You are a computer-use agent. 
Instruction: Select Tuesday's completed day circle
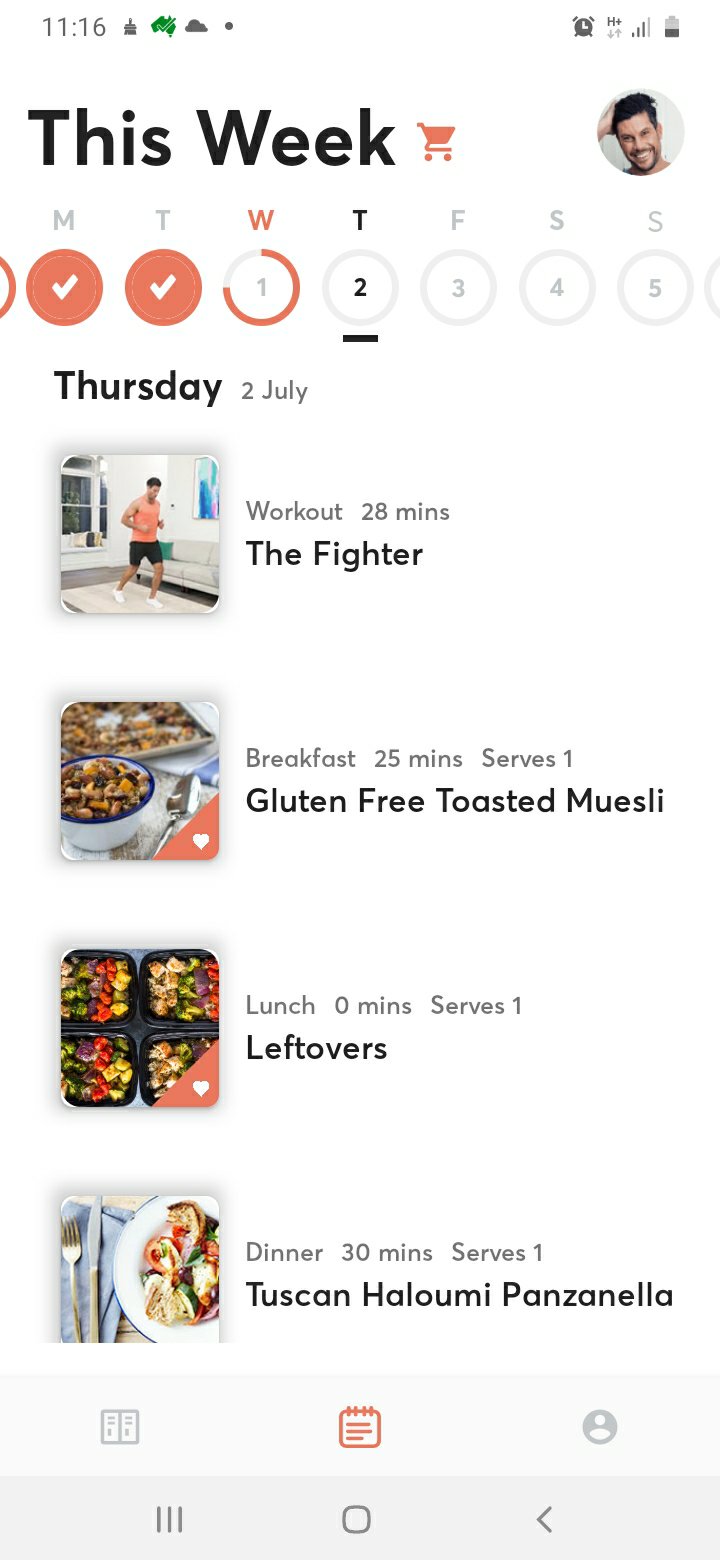tap(163, 288)
